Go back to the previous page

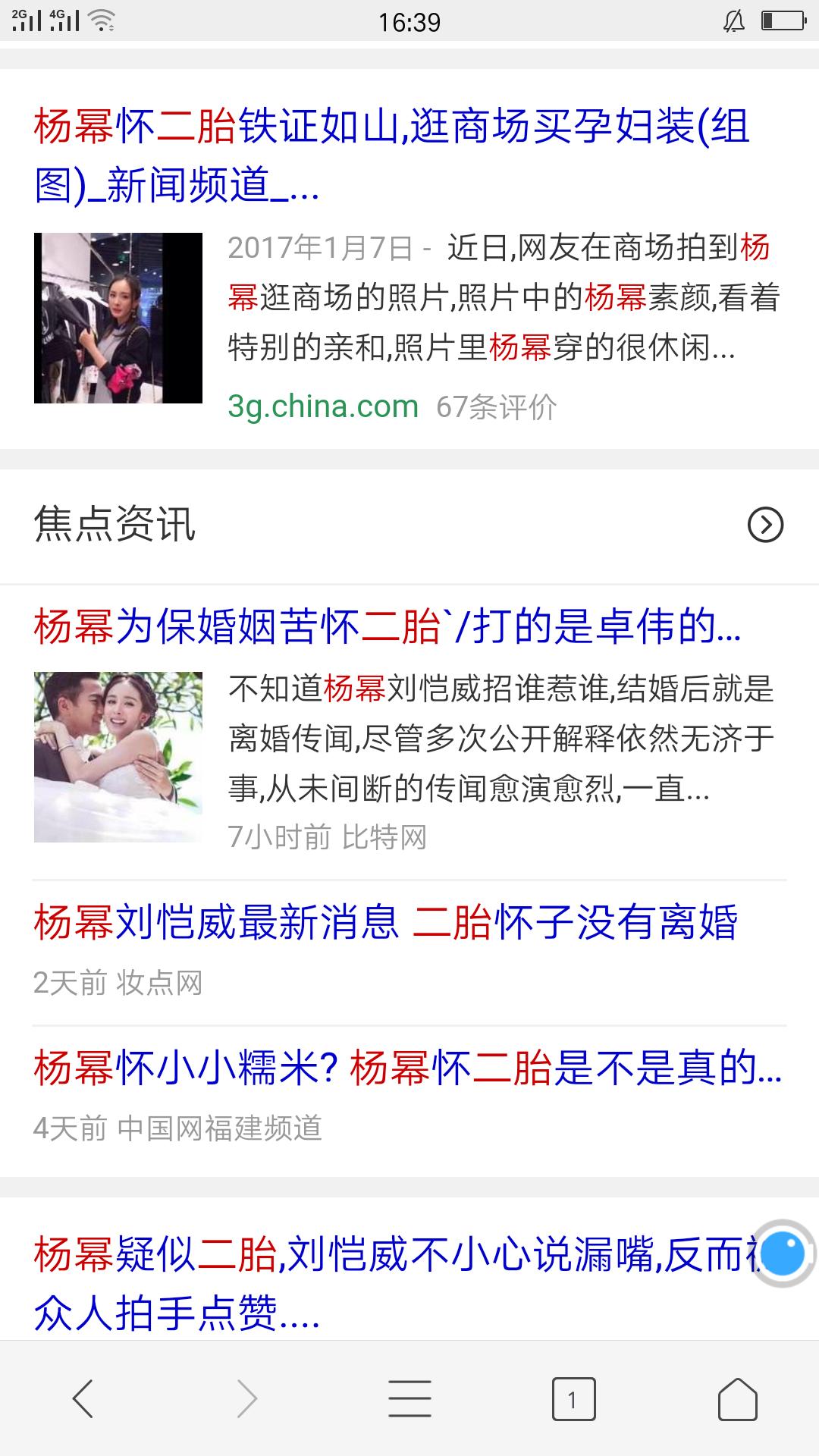pyautogui.click(x=83, y=1398)
